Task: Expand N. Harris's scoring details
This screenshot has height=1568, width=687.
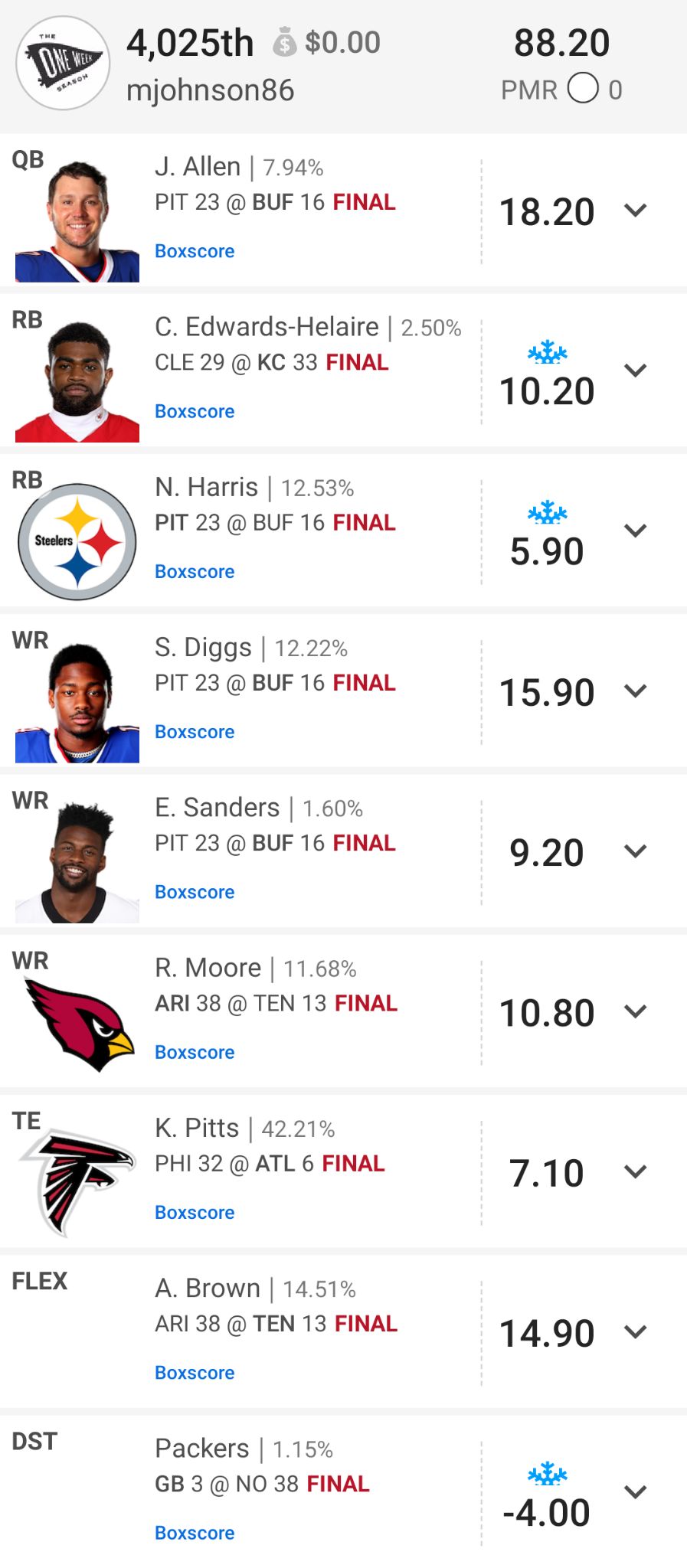Action: click(x=635, y=531)
